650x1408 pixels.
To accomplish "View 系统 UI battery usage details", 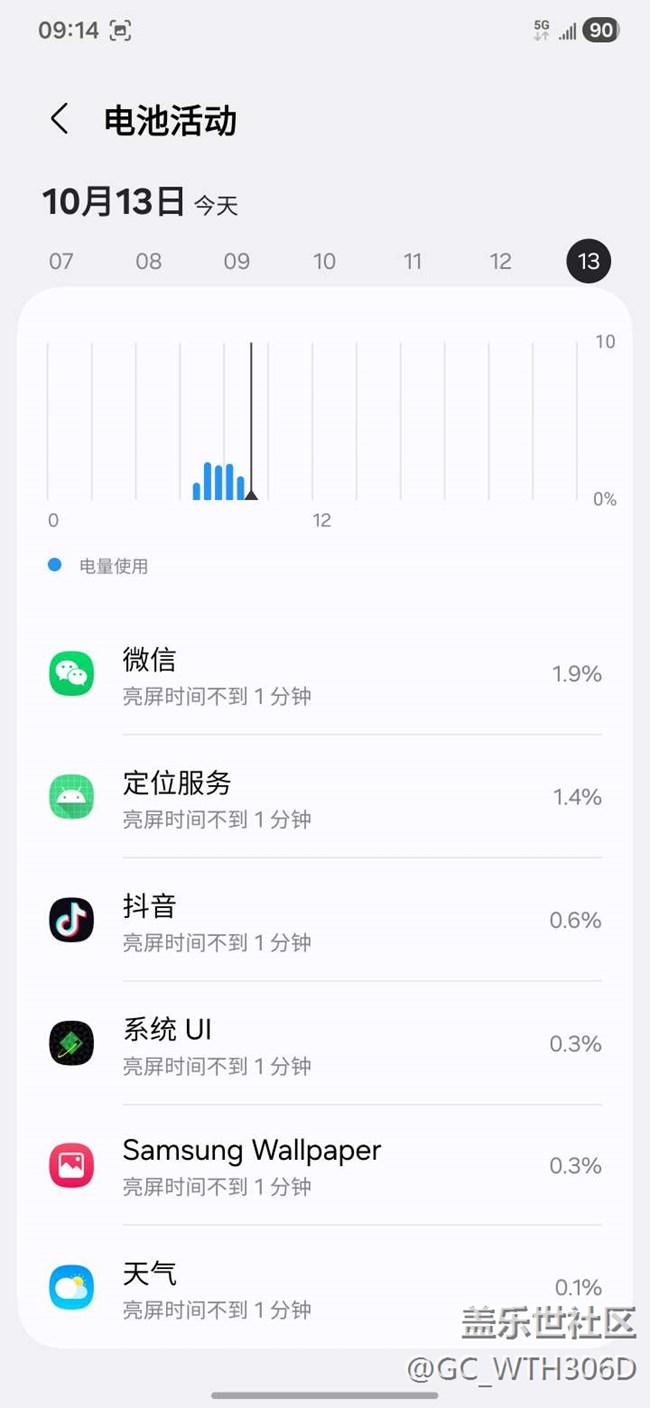I will click(325, 1044).
